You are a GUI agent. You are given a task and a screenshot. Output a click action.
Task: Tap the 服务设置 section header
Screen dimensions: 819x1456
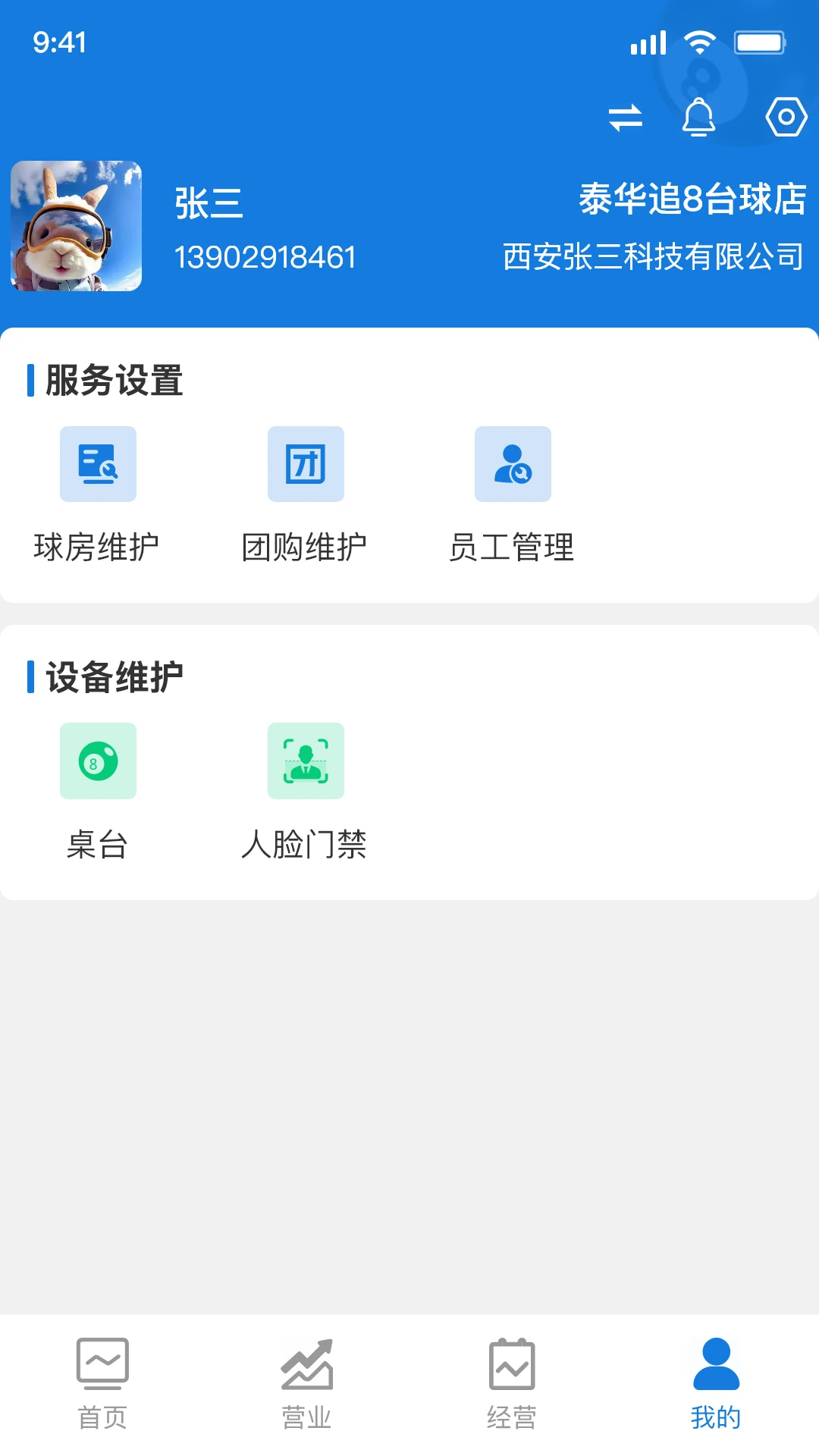point(111,381)
